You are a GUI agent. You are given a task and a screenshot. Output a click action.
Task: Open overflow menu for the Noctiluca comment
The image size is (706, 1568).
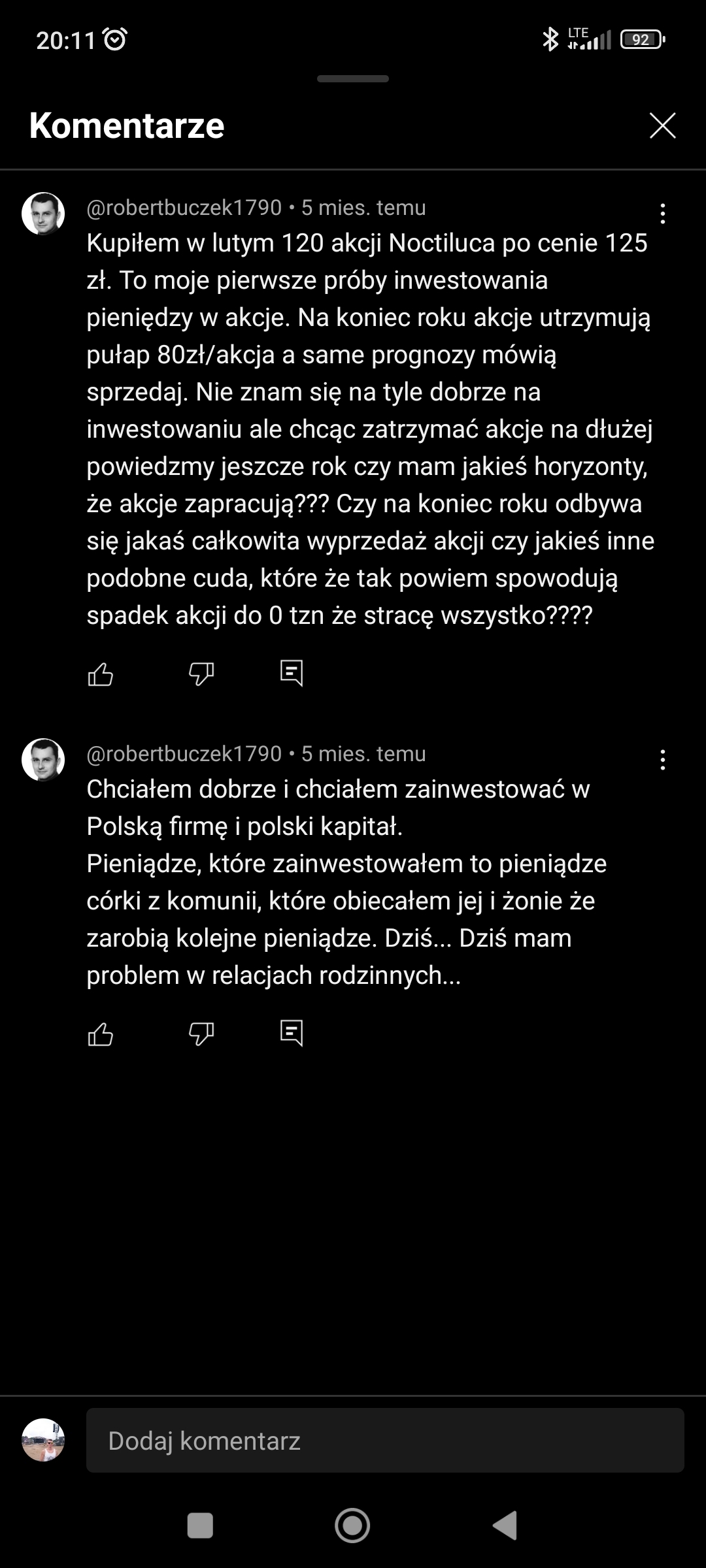tap(663, 214)
